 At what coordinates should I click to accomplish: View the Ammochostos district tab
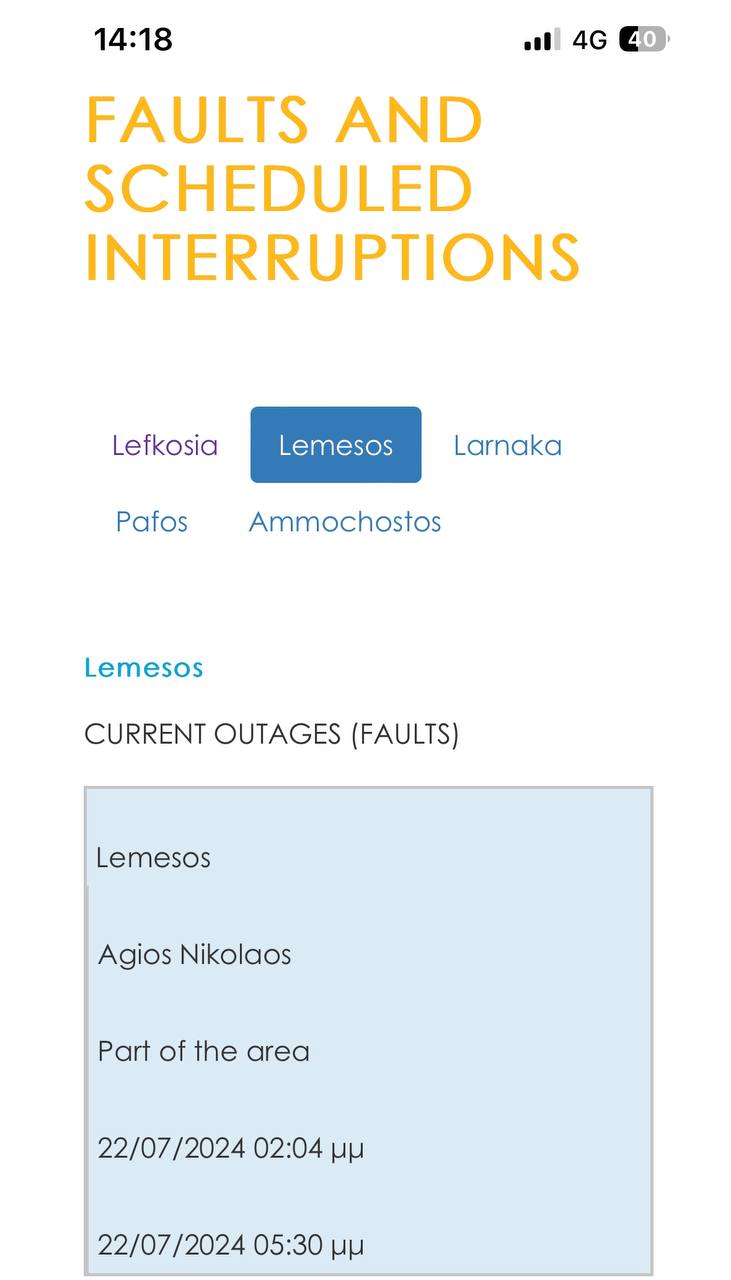(x=345, y=522)
